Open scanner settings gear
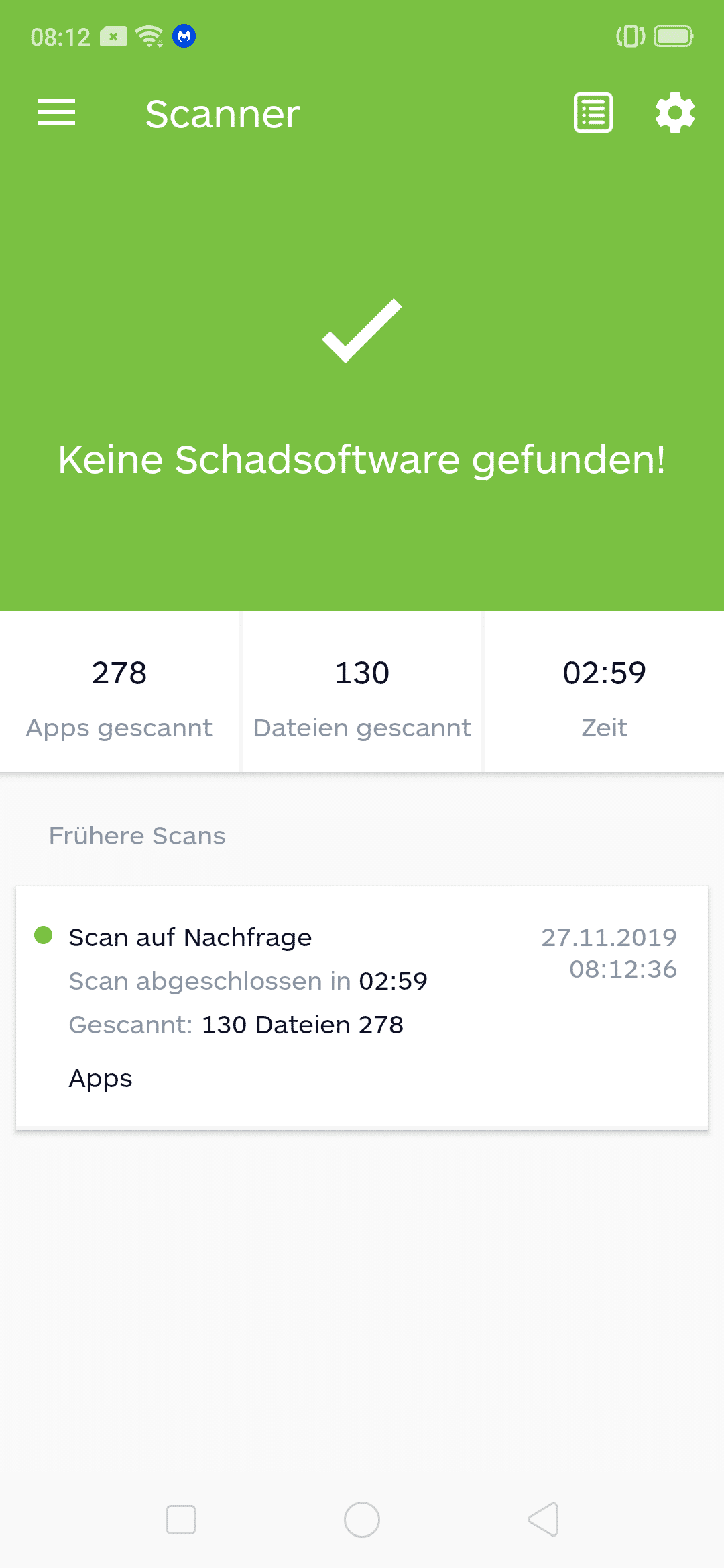Image resolution: width=724 pixels, height=1568 pixels. 675,113
